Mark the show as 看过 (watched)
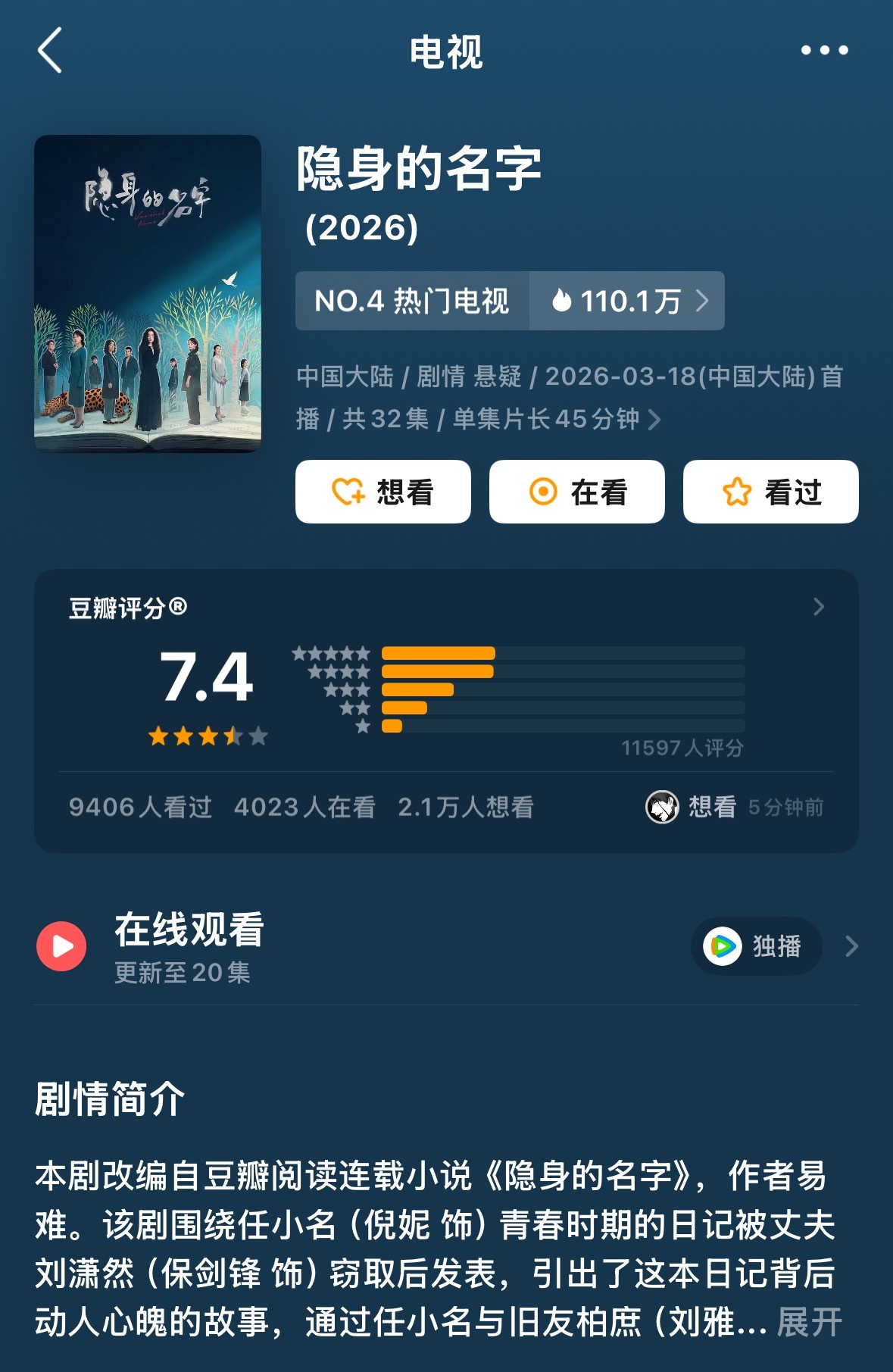Viewport: 893px width, 1372px height. (770, 492)
